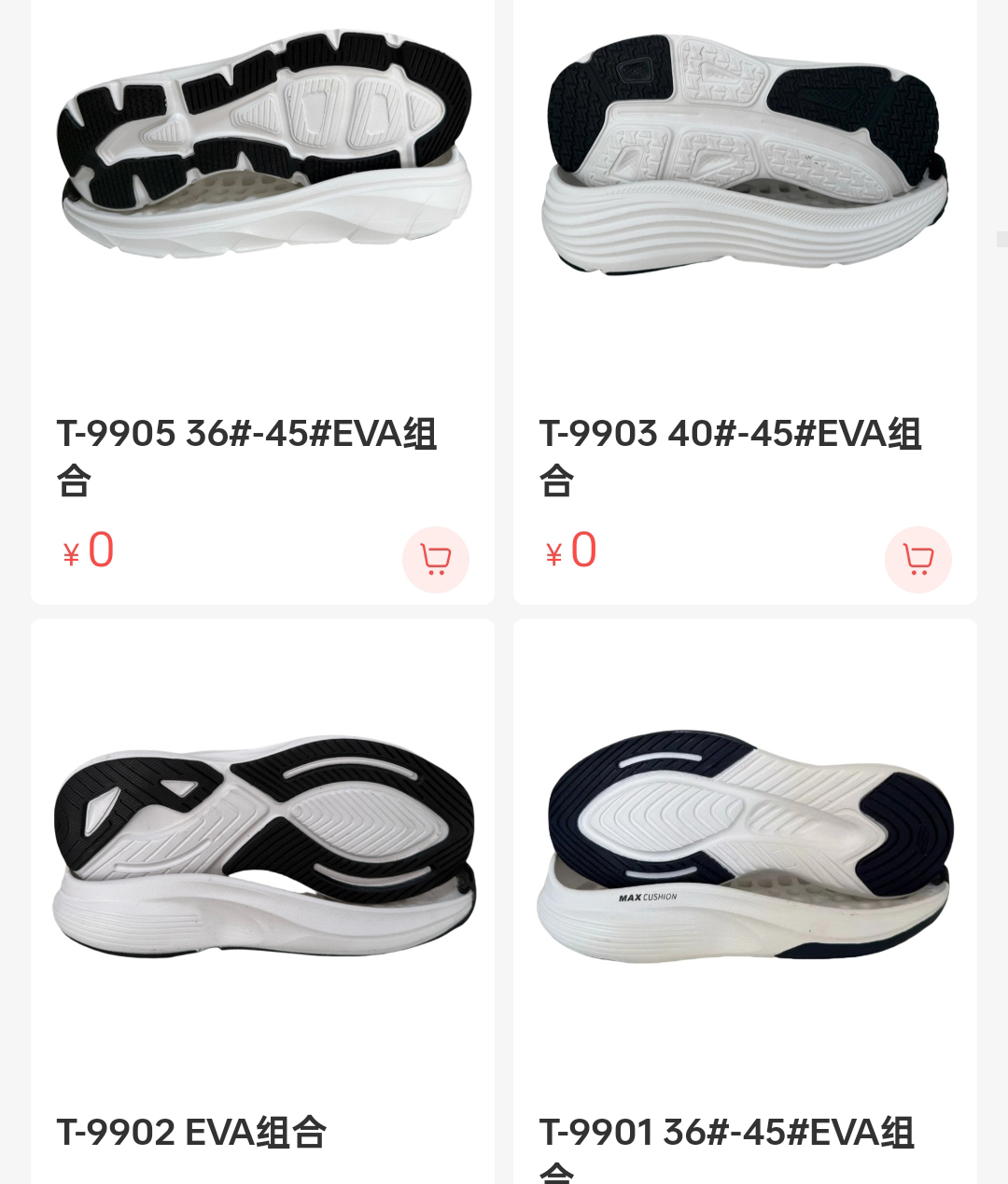1008x1184 pixels.
Task: Open the T-9905 36#-45# EVA sole product
Action: pos(262,149)
